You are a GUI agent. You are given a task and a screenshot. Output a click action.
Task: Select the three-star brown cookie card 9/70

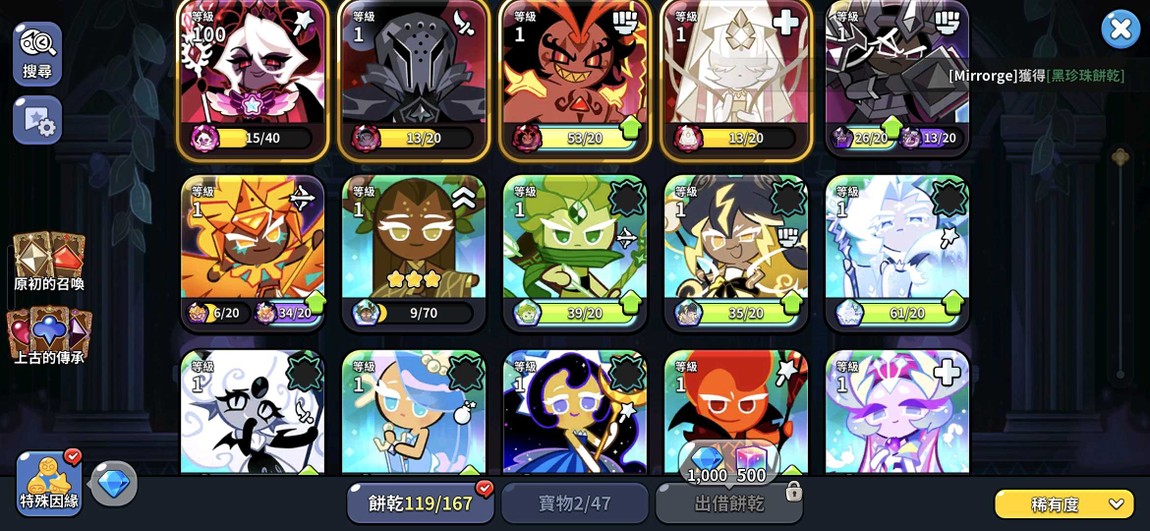pos(413,250)
